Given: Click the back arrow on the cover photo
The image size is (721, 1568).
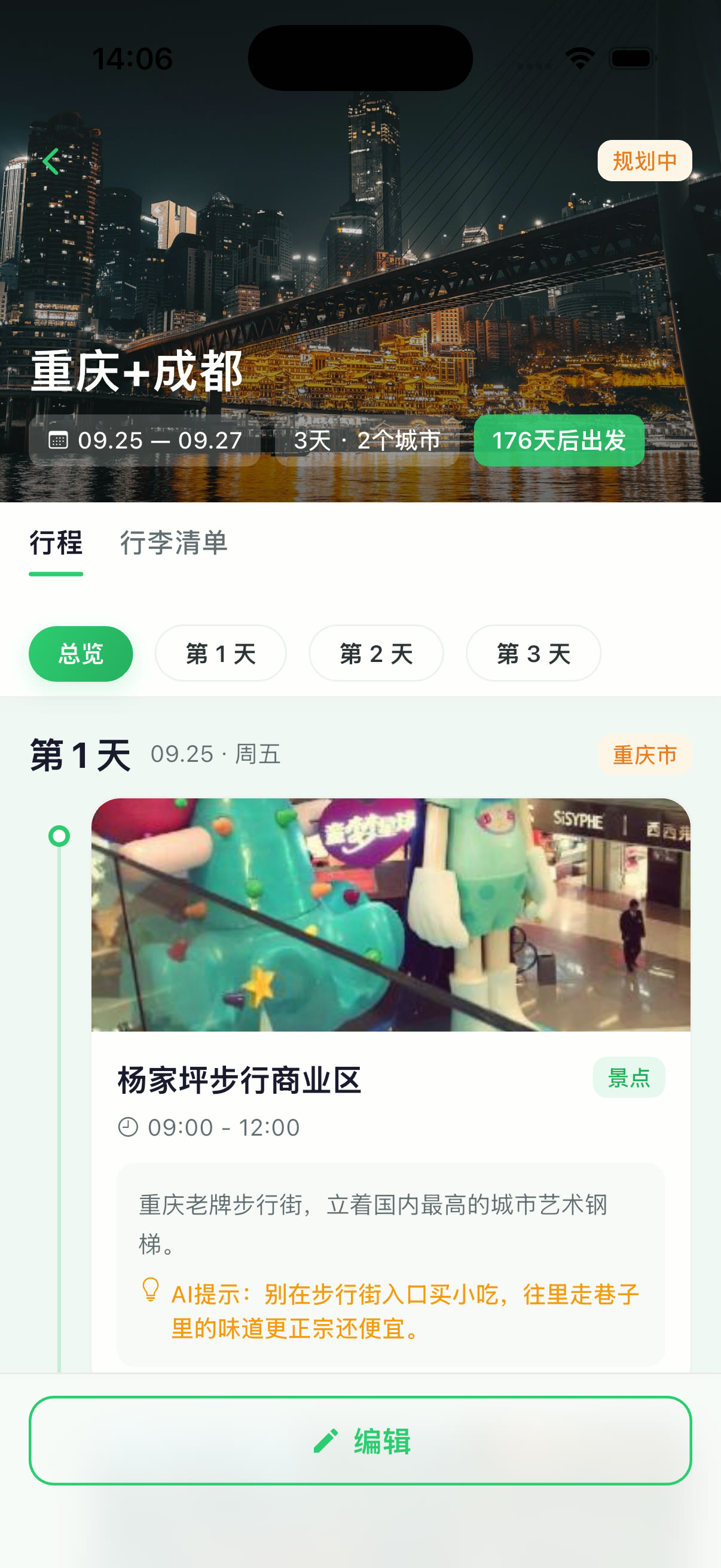Looking at the screenshot, I should point(51,161).
